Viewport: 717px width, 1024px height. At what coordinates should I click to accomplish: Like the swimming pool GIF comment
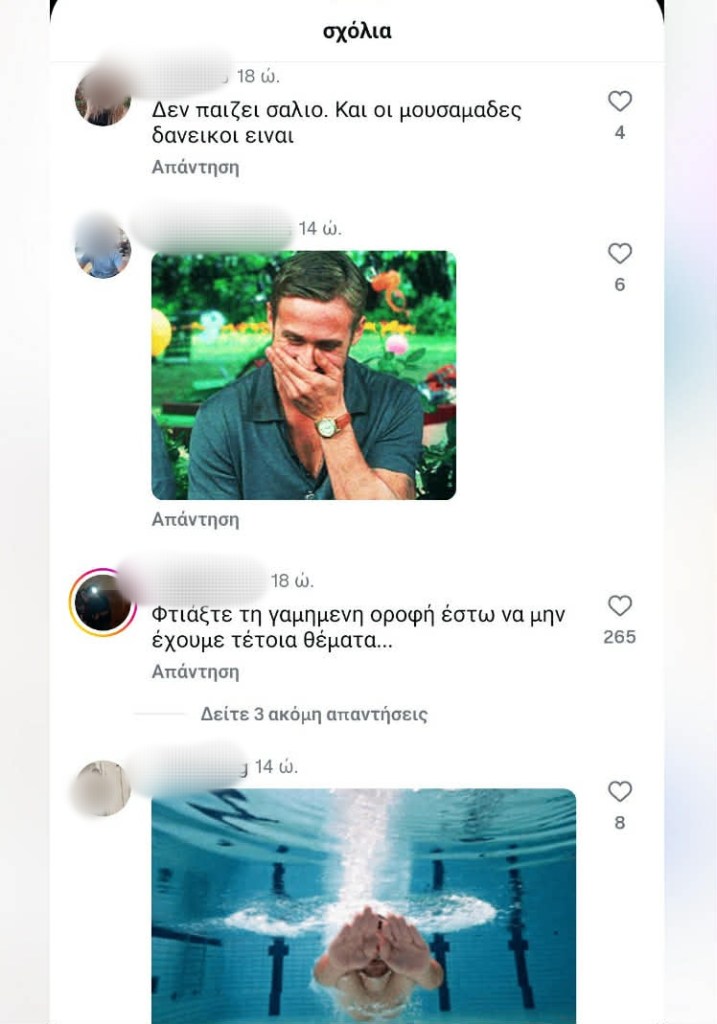click(620, 791)
